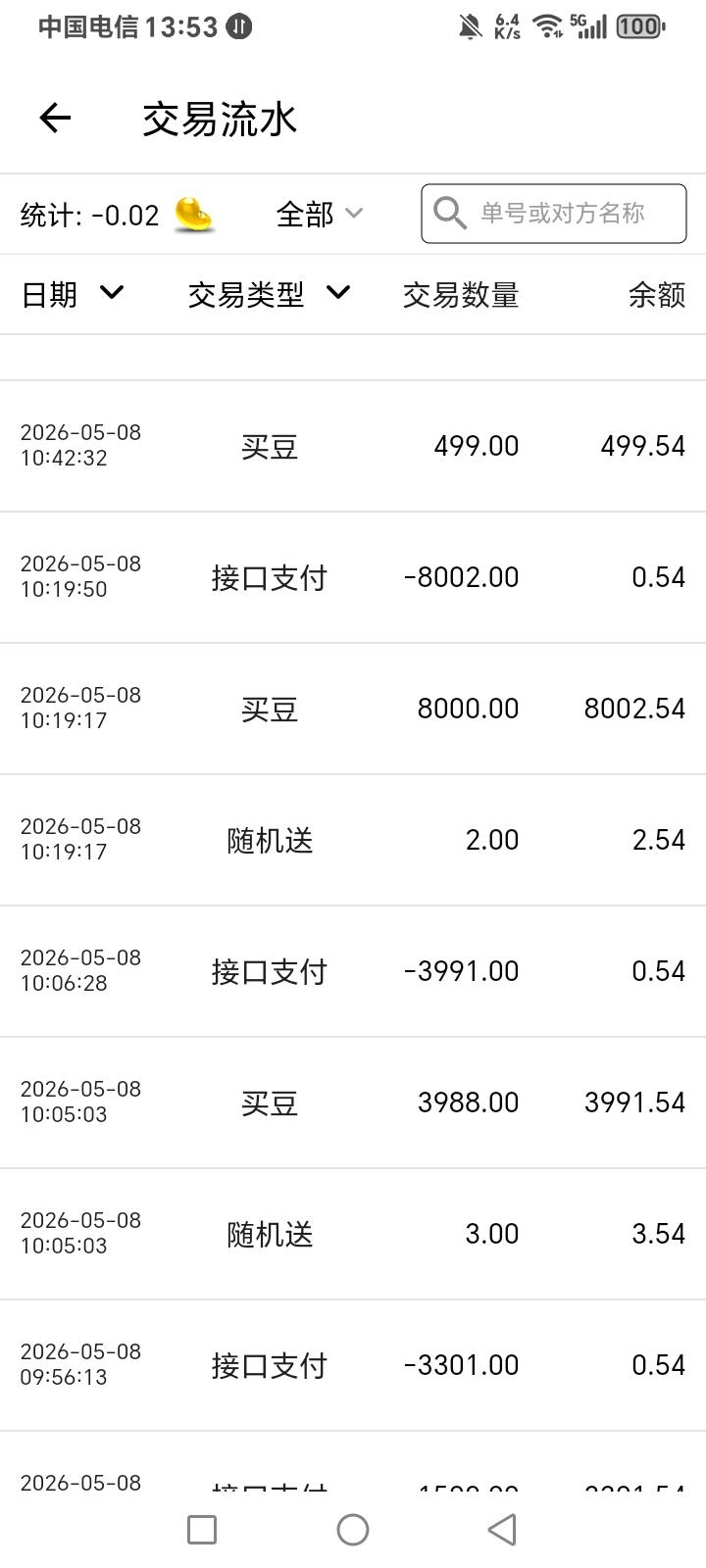Open the 全部 filter dropdown
706x1568 pixels.
point(320,214)
